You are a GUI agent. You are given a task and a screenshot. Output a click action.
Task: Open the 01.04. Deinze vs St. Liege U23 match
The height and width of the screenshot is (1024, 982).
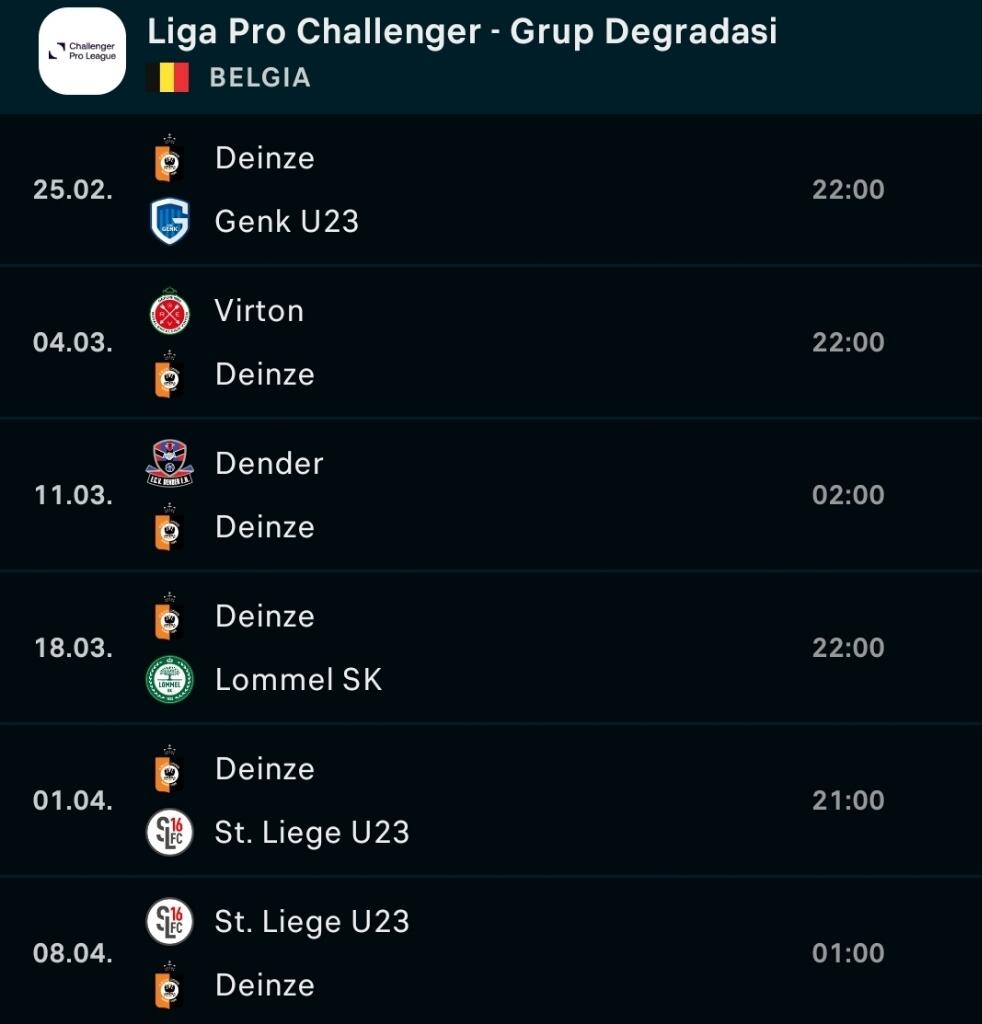pyautogui.click(x=490, y=800)
